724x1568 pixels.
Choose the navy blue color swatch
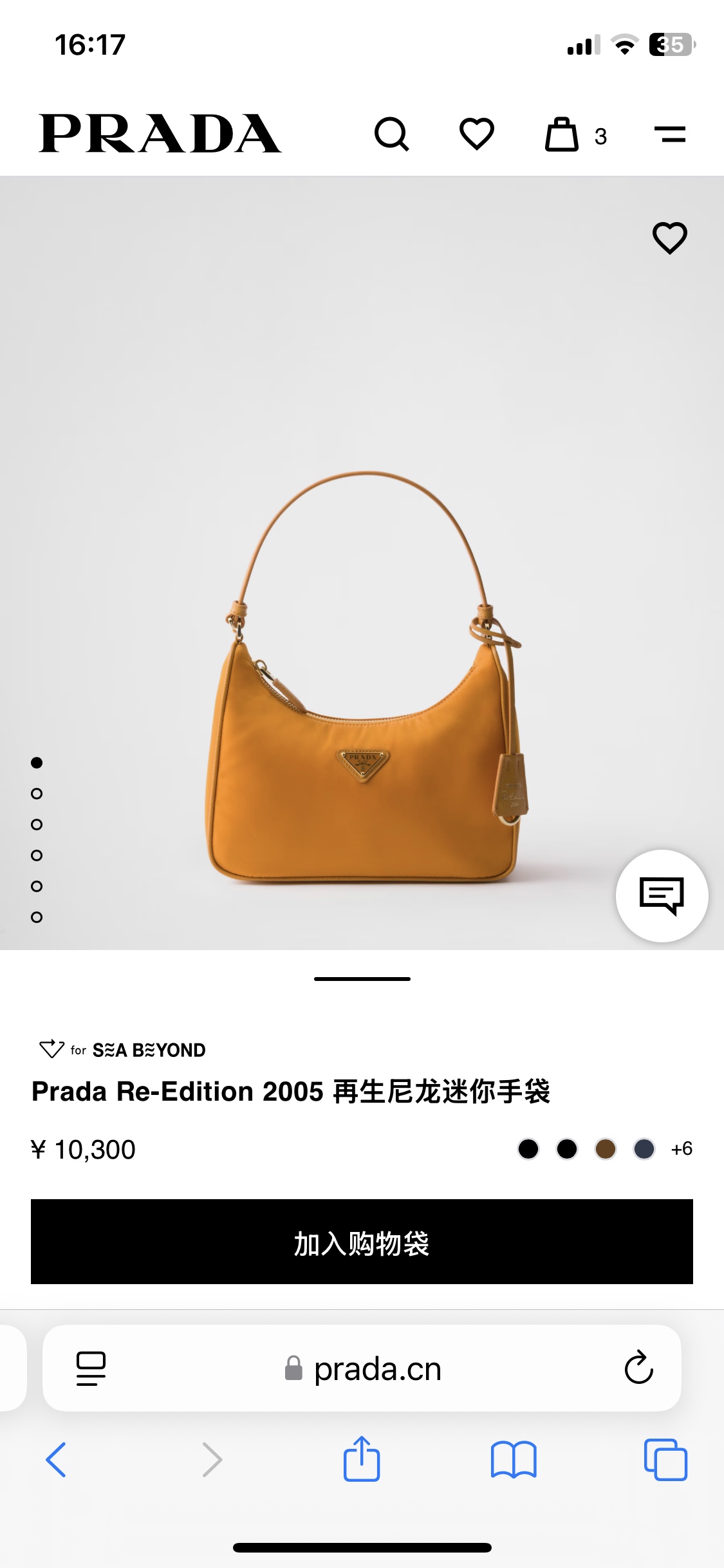coord(645,1150)
